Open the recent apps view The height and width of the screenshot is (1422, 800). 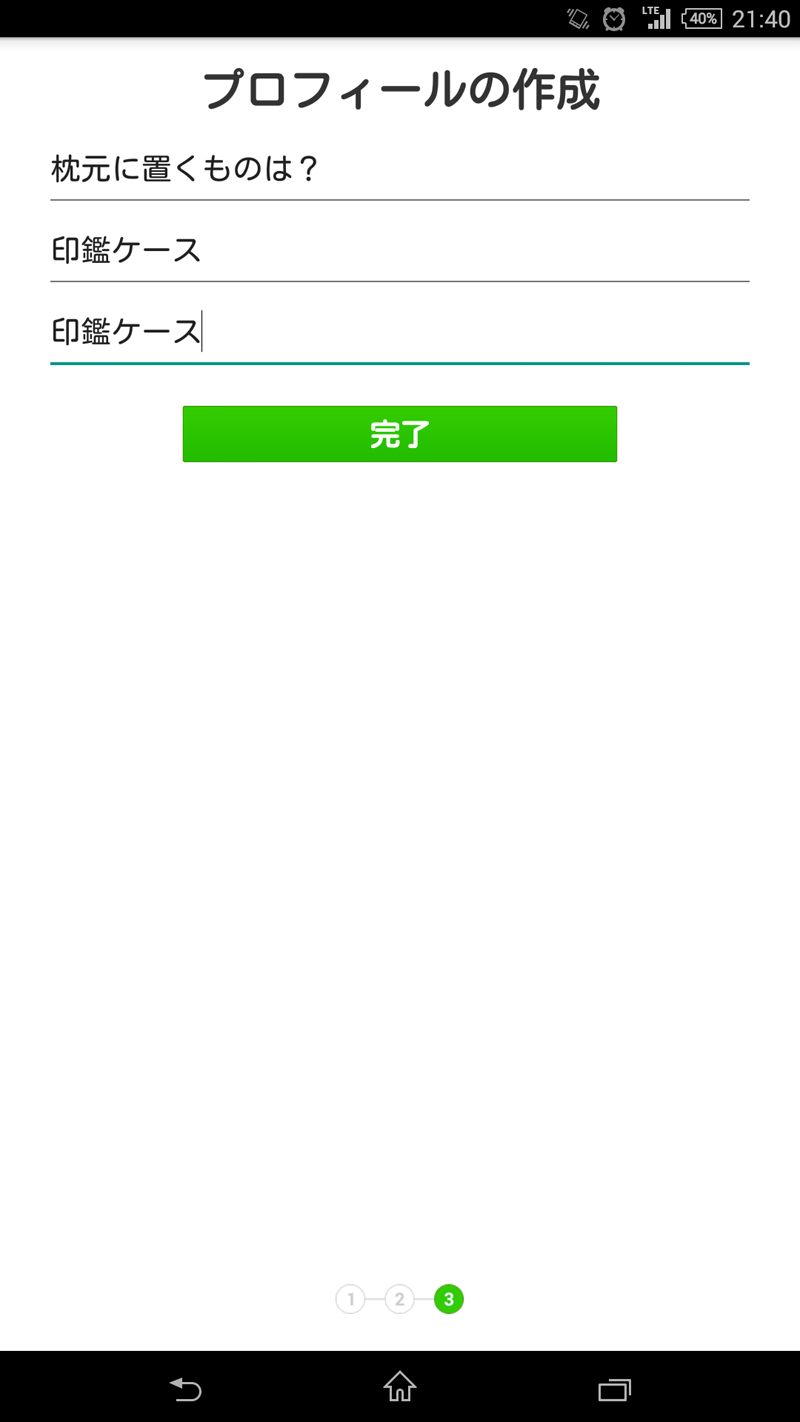click(614, 1388)
